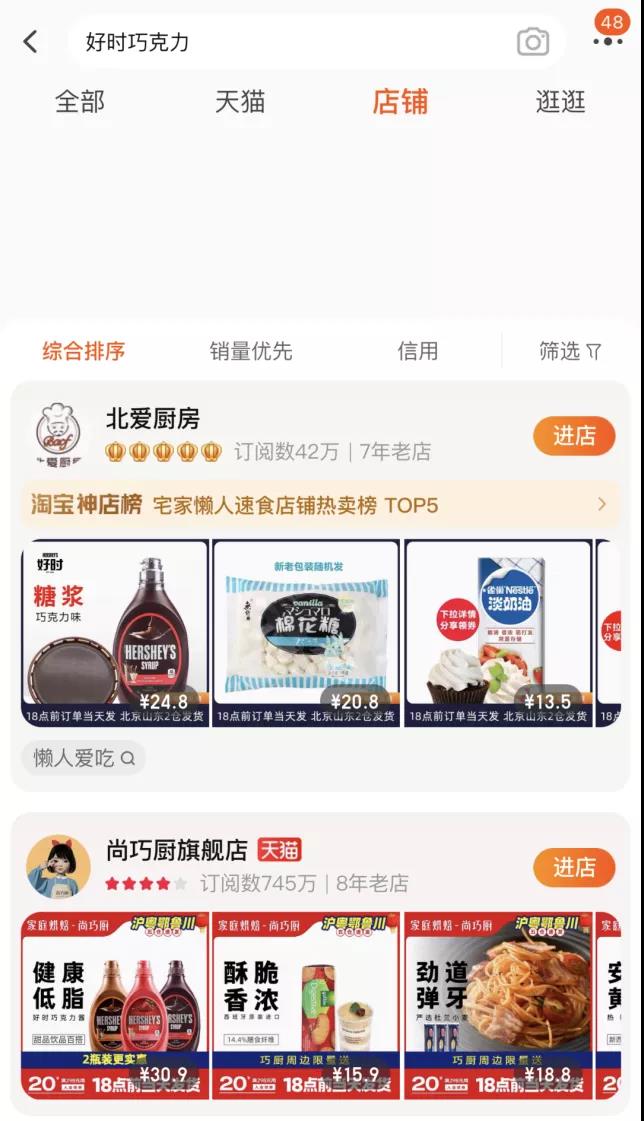Open the 筛选 filter options

570,351
